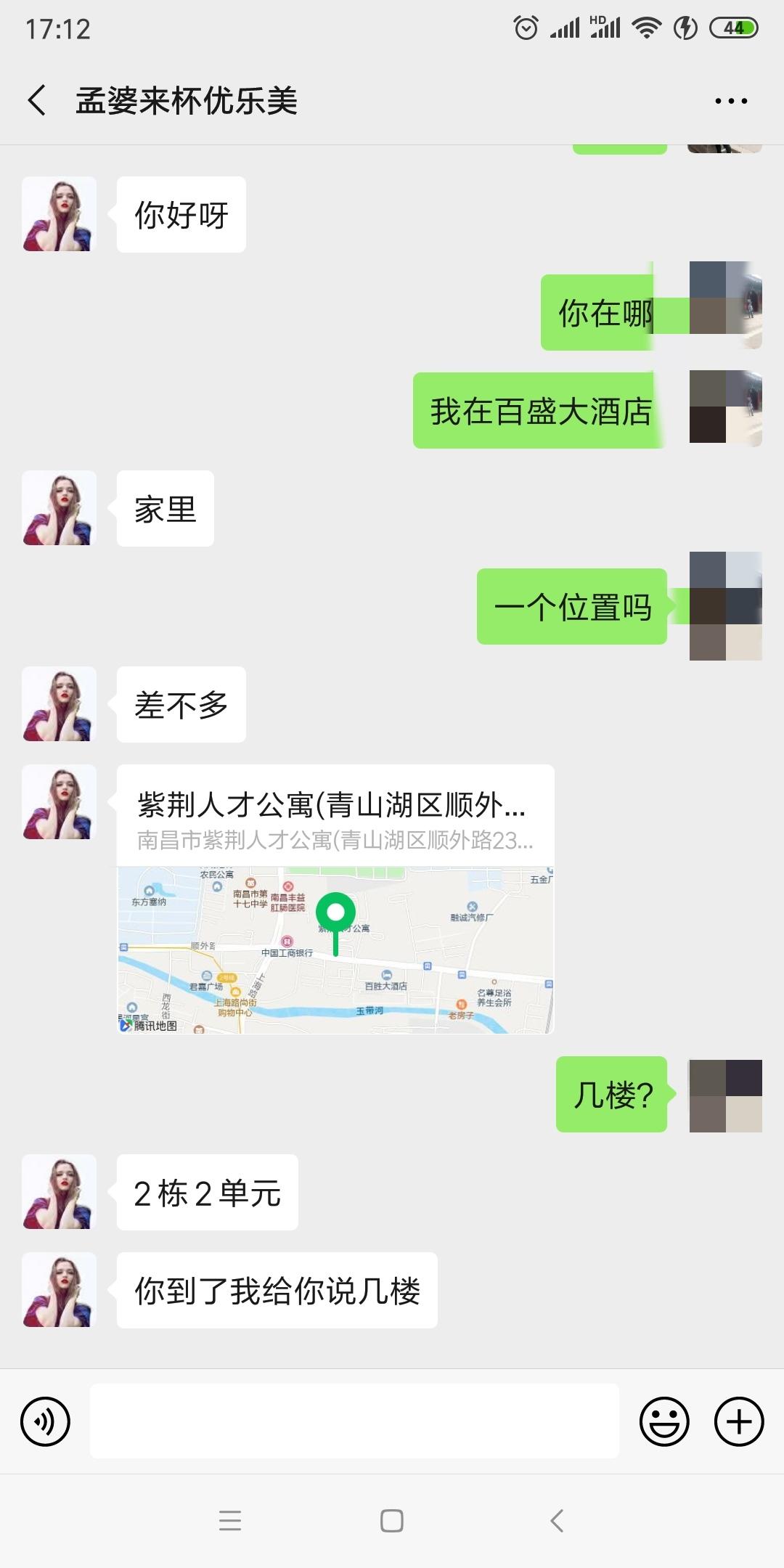This screenshot has width=784, height=1568.
Task: Focus the message text field
Action: 354,1421
